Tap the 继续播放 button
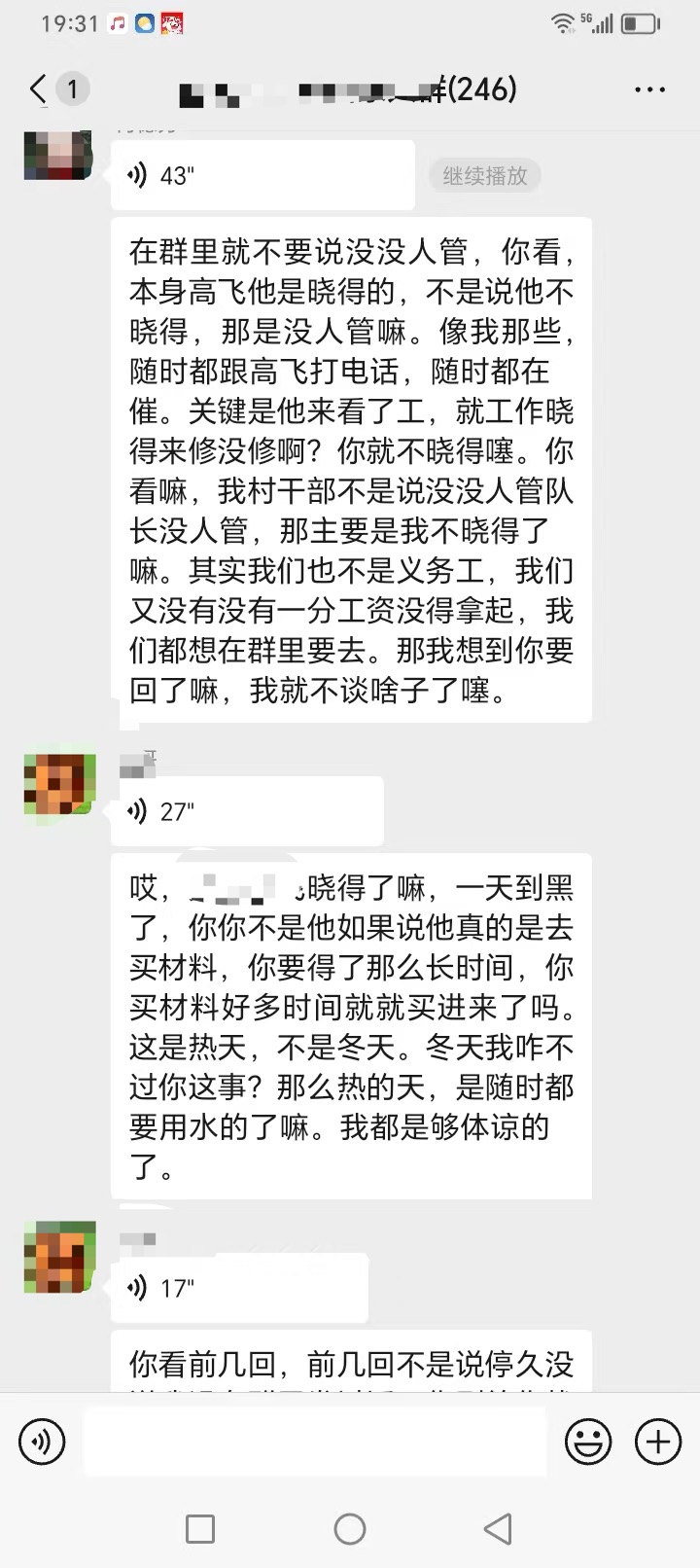 (484, 176)
